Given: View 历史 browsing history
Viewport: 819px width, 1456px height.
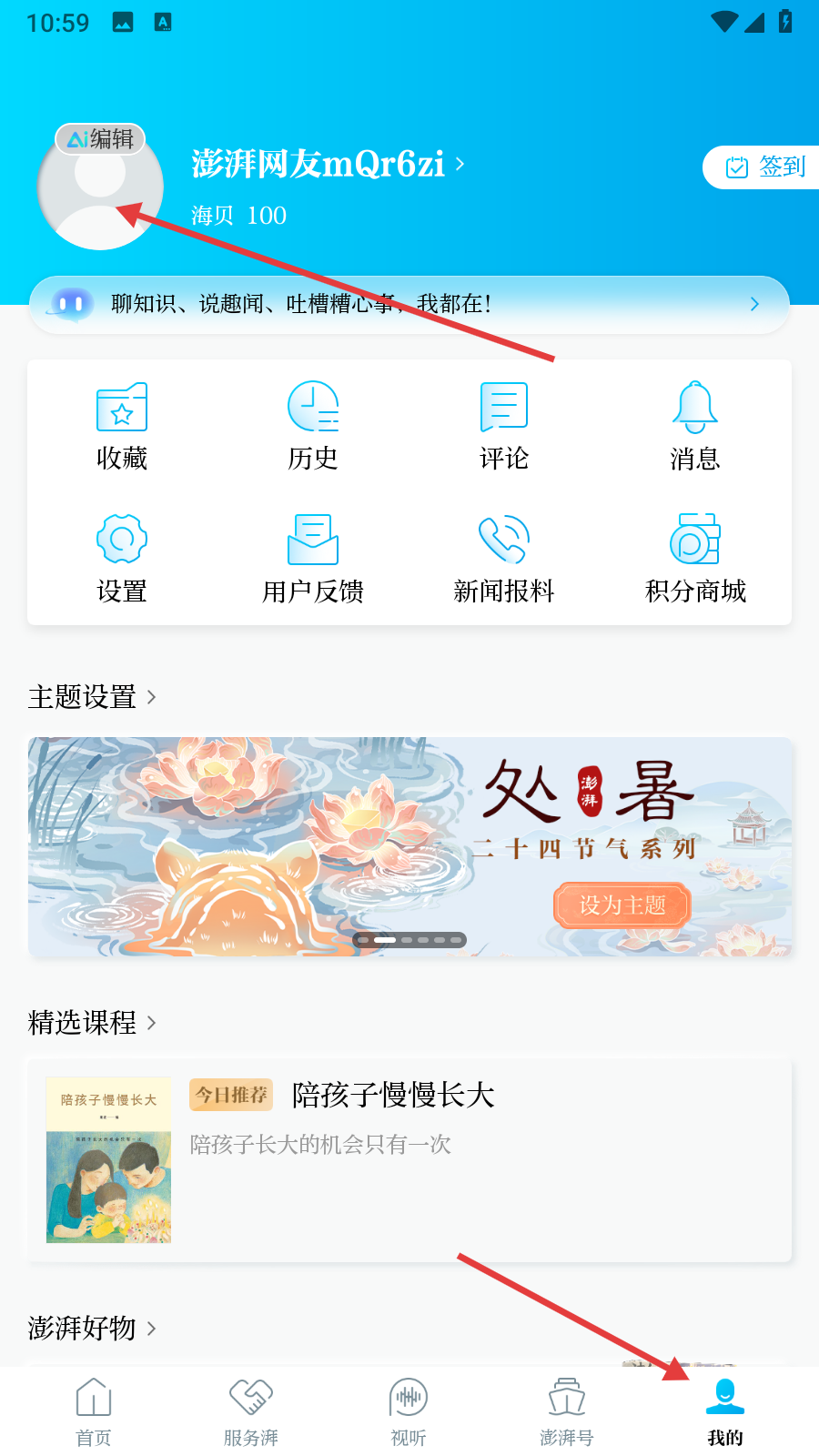Looking at the screenshot, I should pyautogui.click(x=313, y=426).
